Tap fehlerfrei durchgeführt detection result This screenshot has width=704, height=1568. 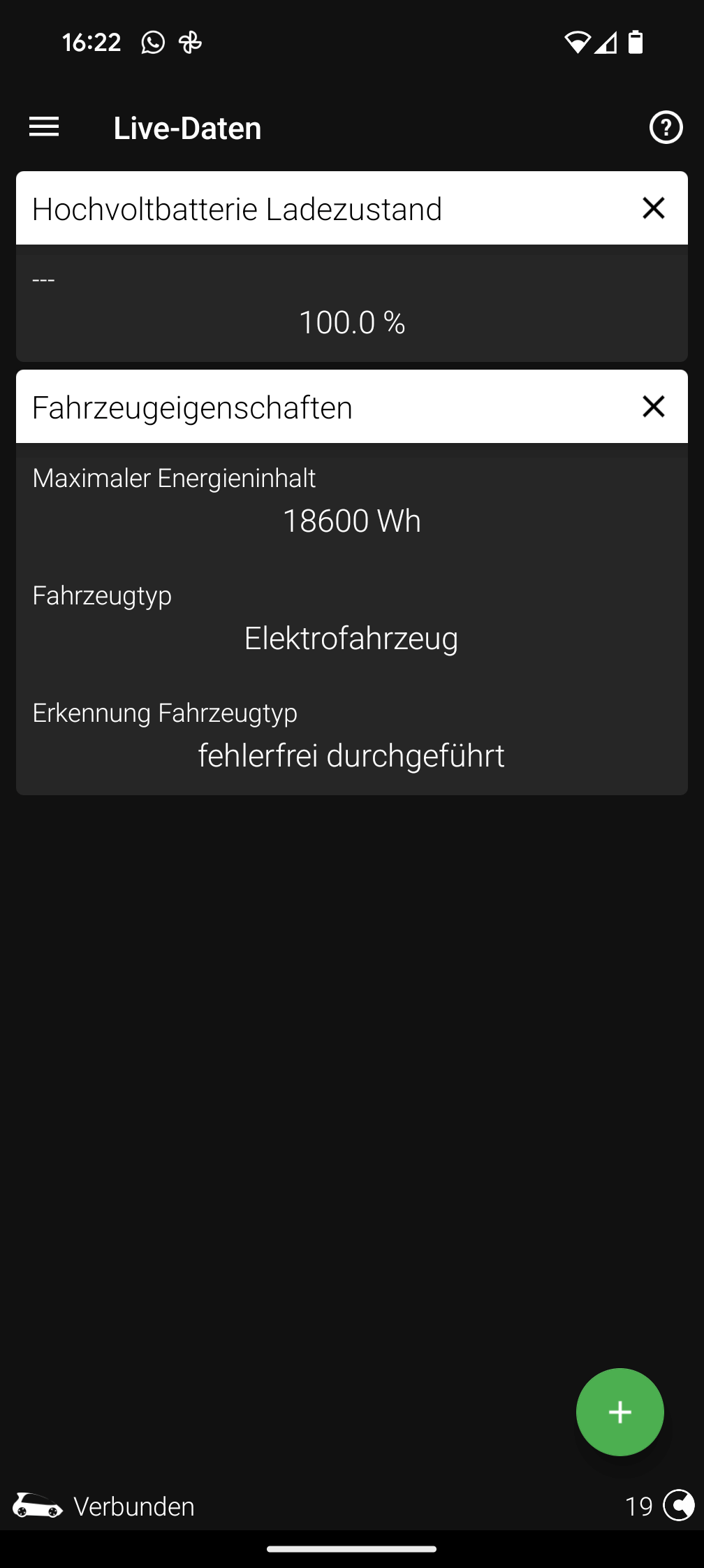click(351, 755)
